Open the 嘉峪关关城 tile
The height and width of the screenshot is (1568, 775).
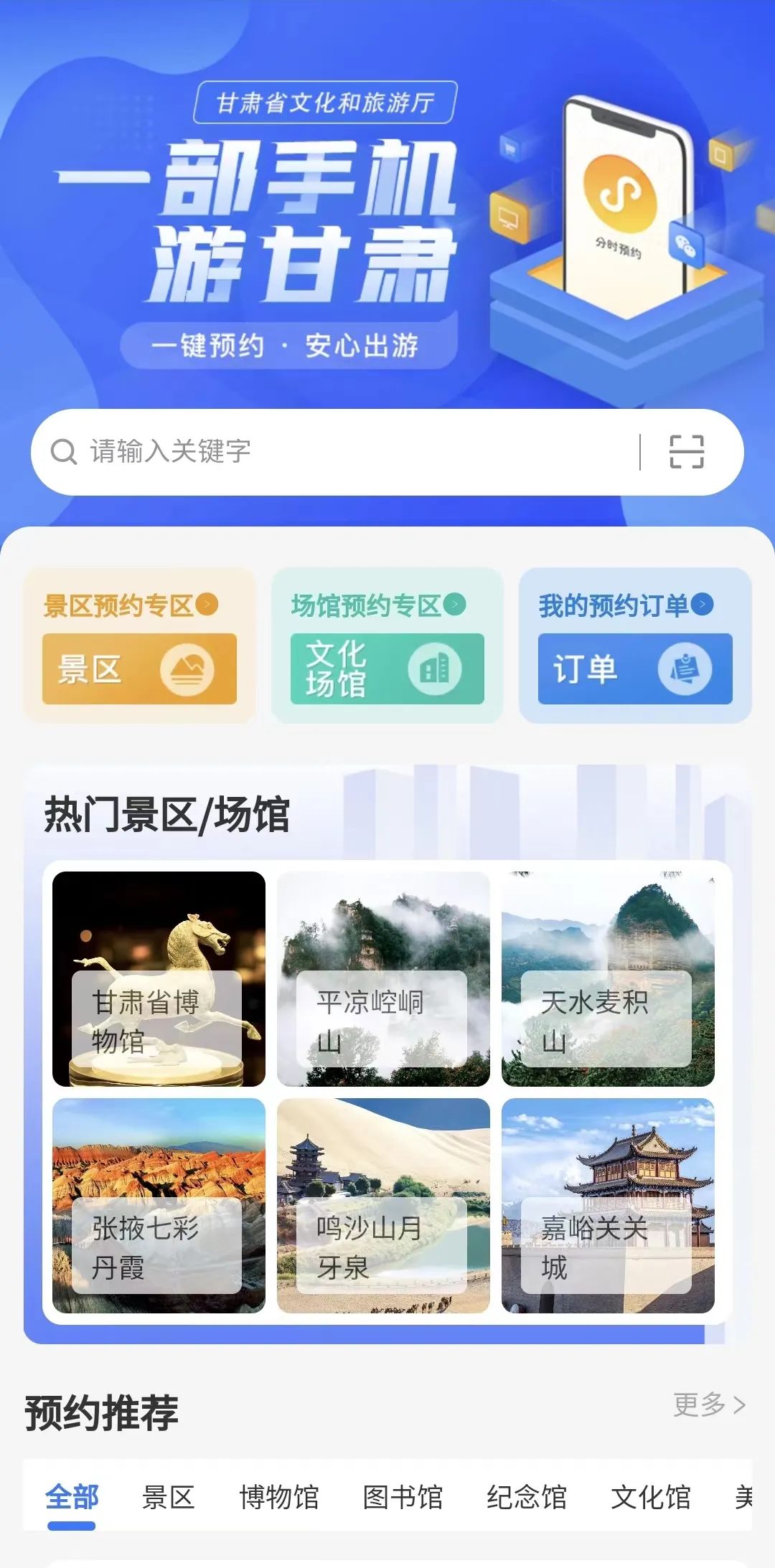(x=608, y=1205)
